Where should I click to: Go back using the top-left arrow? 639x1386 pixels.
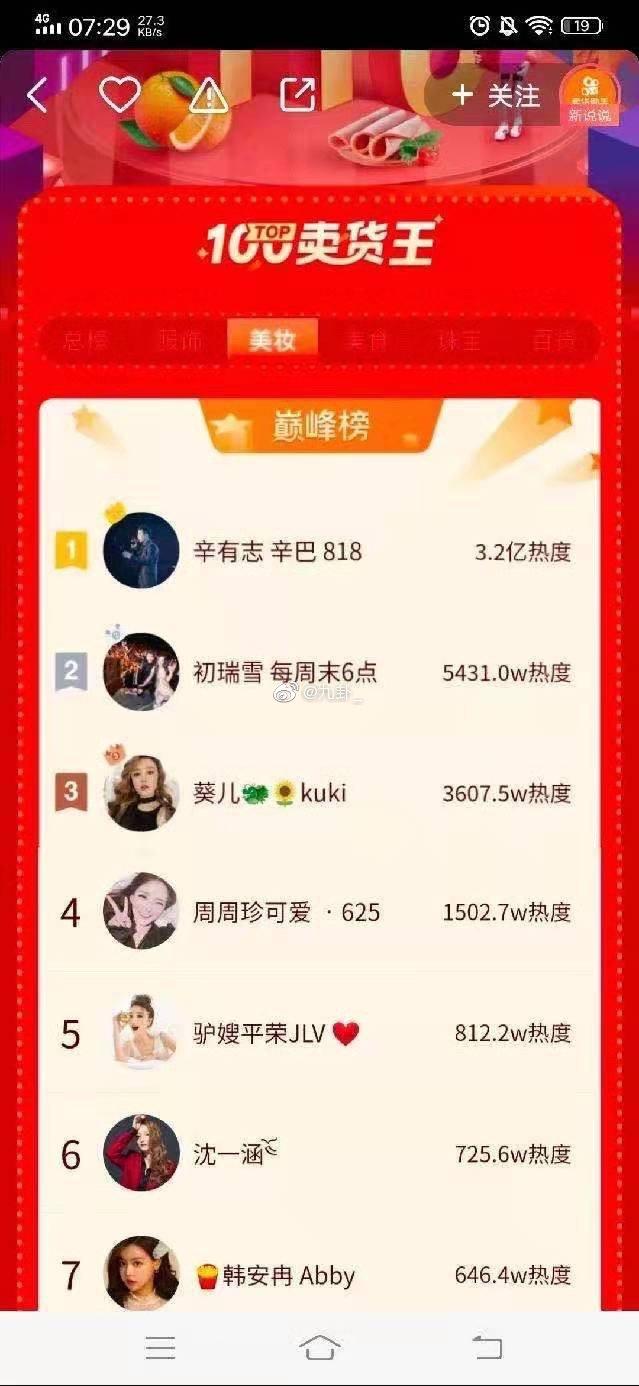pyautogui.click(x=37, y=96)
